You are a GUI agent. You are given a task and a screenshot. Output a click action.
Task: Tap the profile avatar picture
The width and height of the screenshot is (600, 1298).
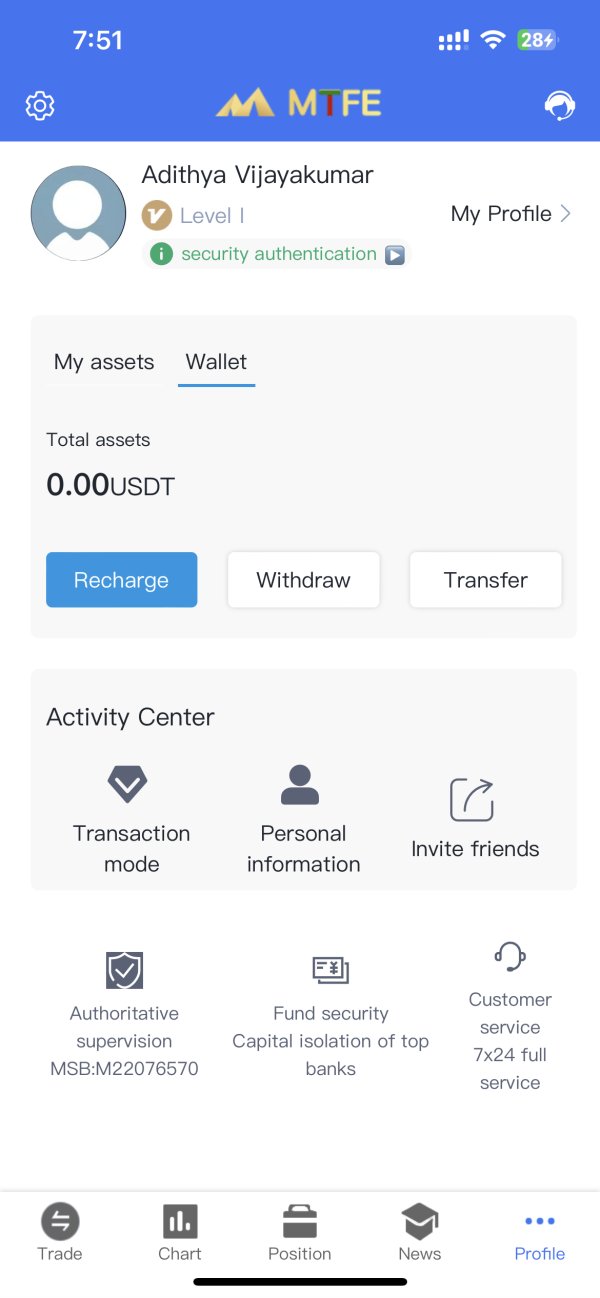pyautogui.click(x=78, y=213)
